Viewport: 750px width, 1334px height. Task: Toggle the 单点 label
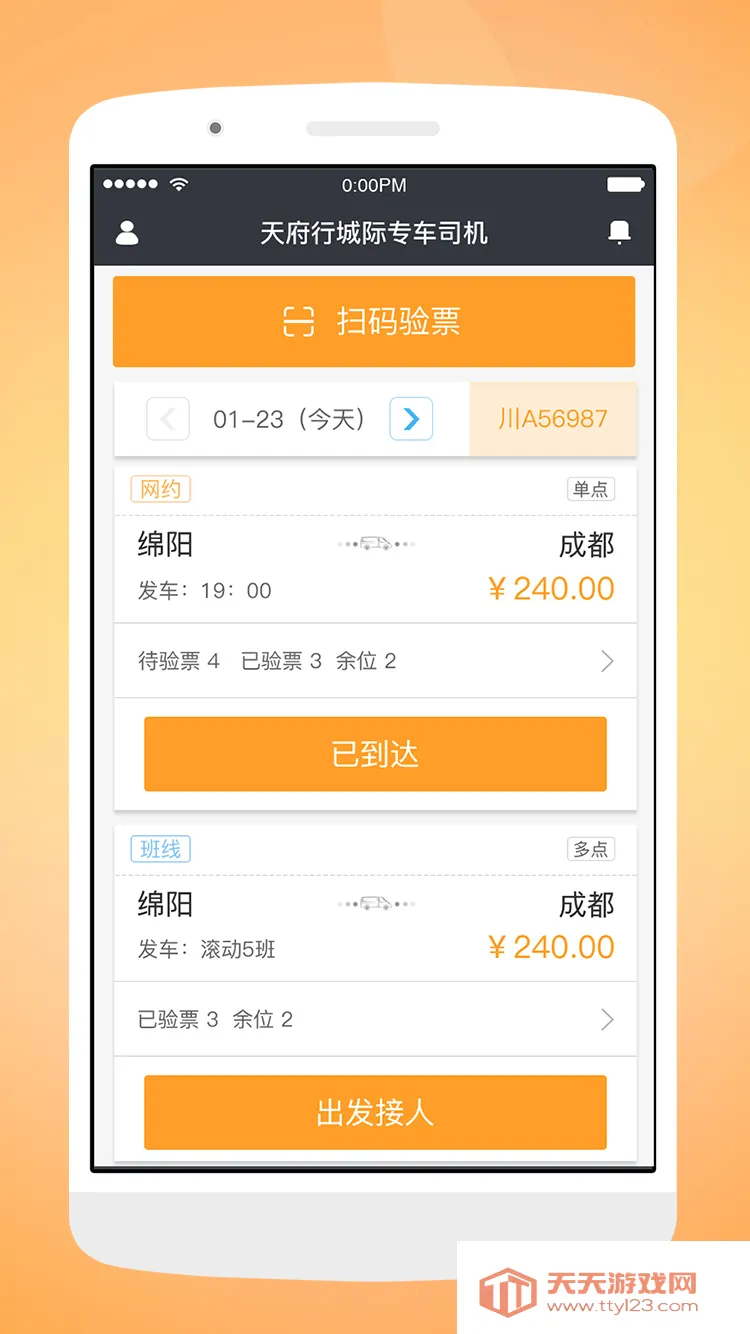click(x=592, y=489)
